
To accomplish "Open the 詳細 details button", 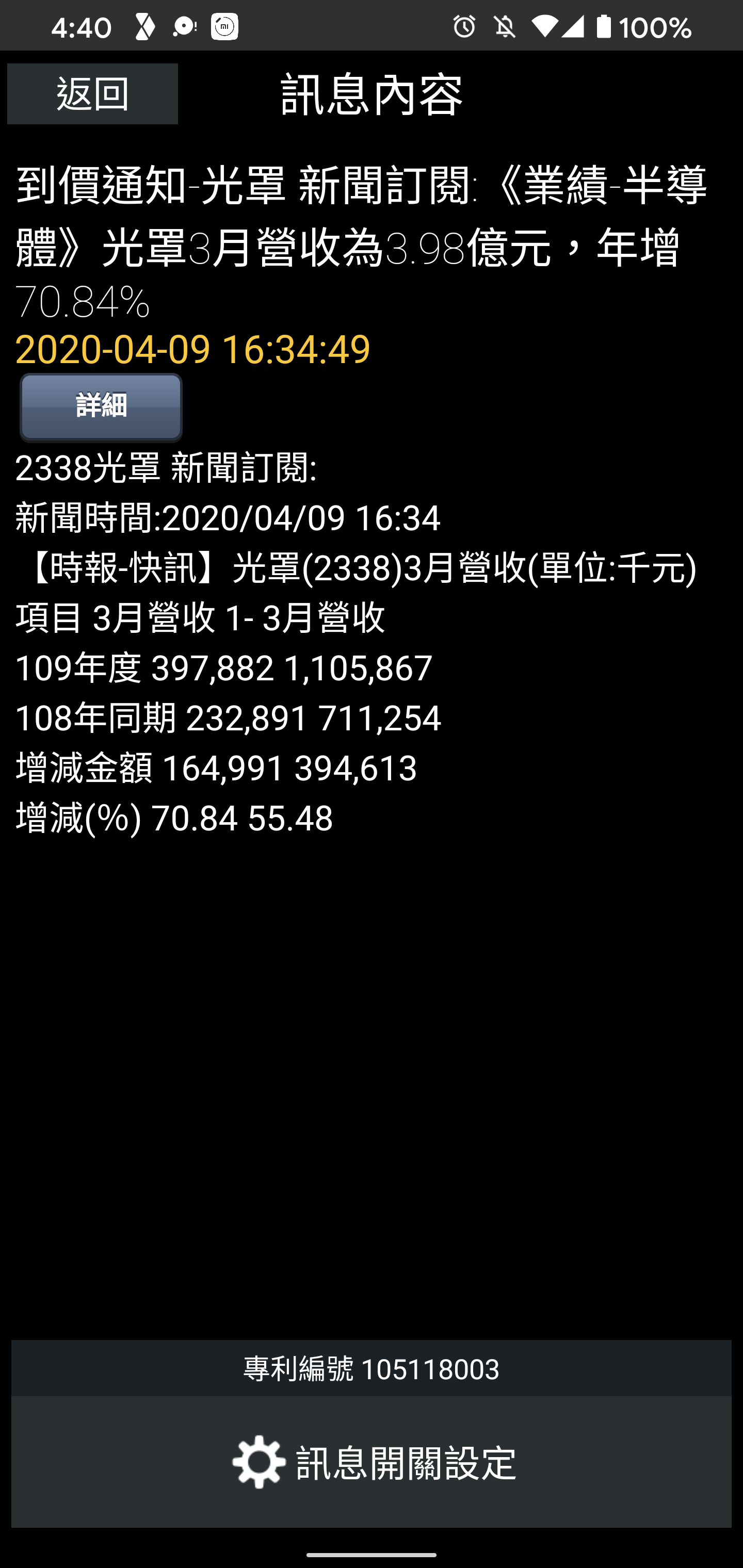I will (x=101, y=406).
